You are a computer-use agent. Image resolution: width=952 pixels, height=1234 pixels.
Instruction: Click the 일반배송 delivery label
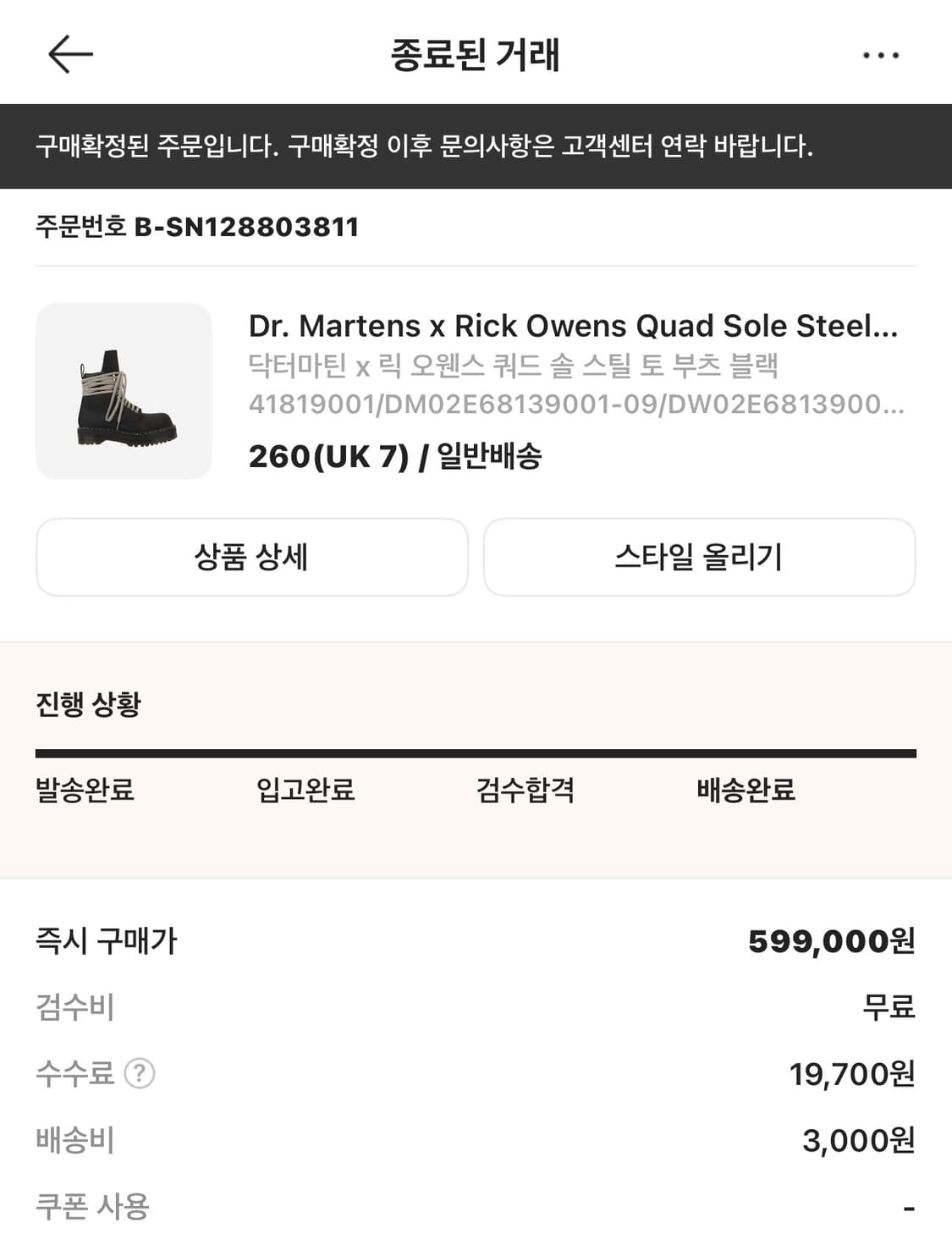[x=490, y=457]
